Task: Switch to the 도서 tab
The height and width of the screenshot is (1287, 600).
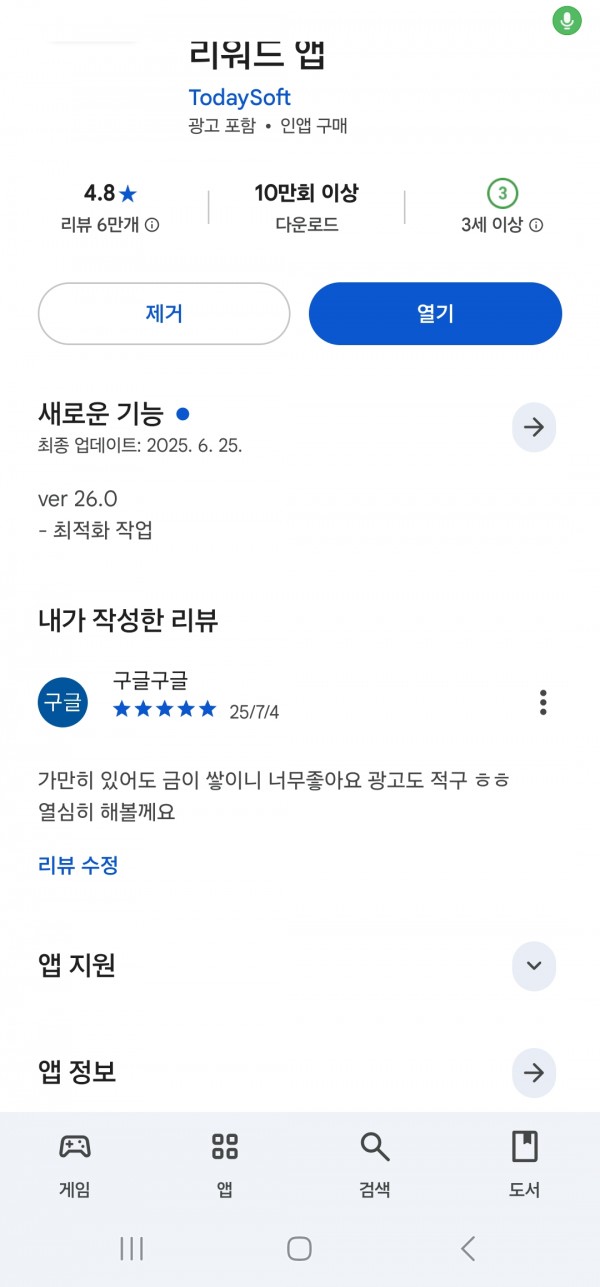Action: tap(525, 1164)
